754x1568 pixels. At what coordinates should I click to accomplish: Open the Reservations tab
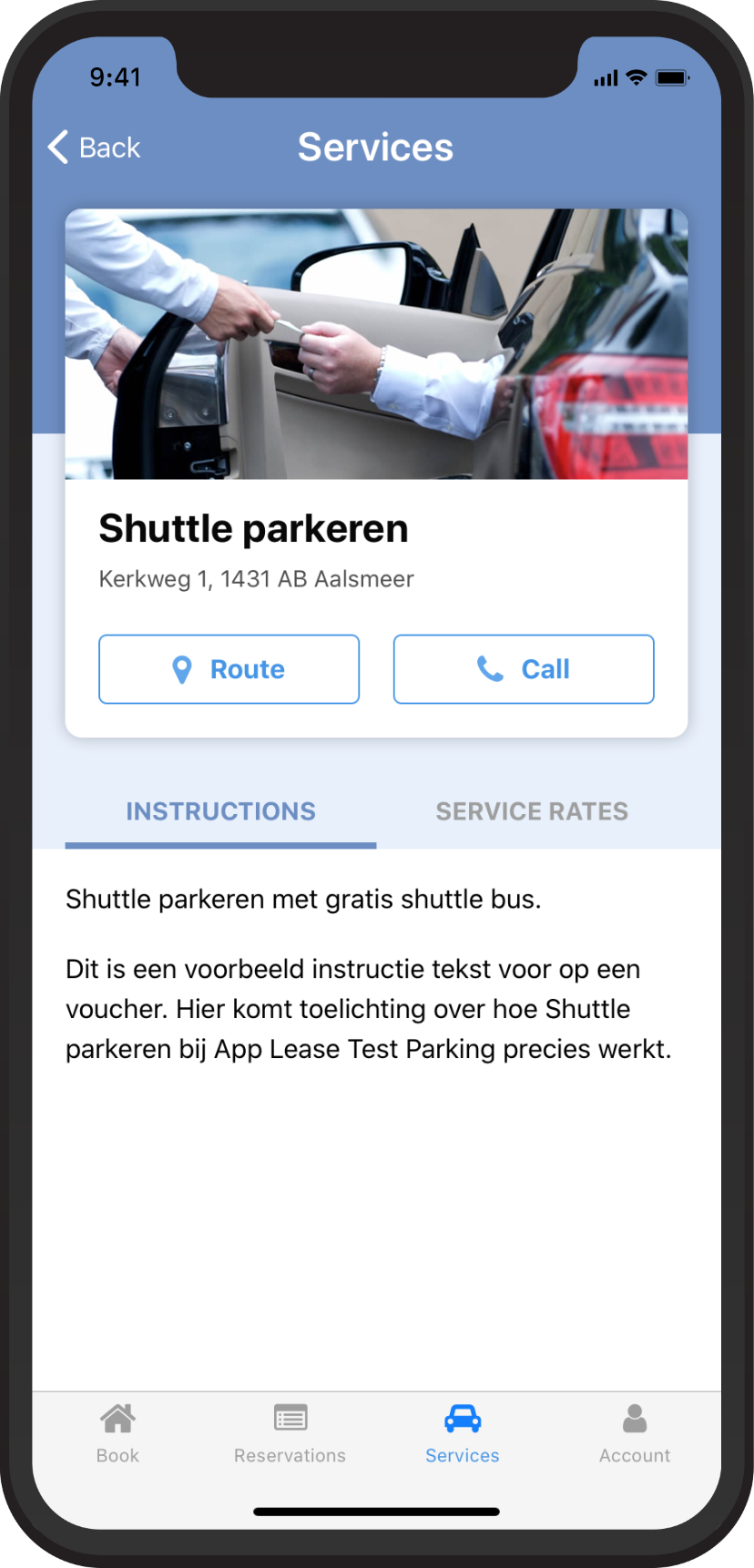(290, 1433)
